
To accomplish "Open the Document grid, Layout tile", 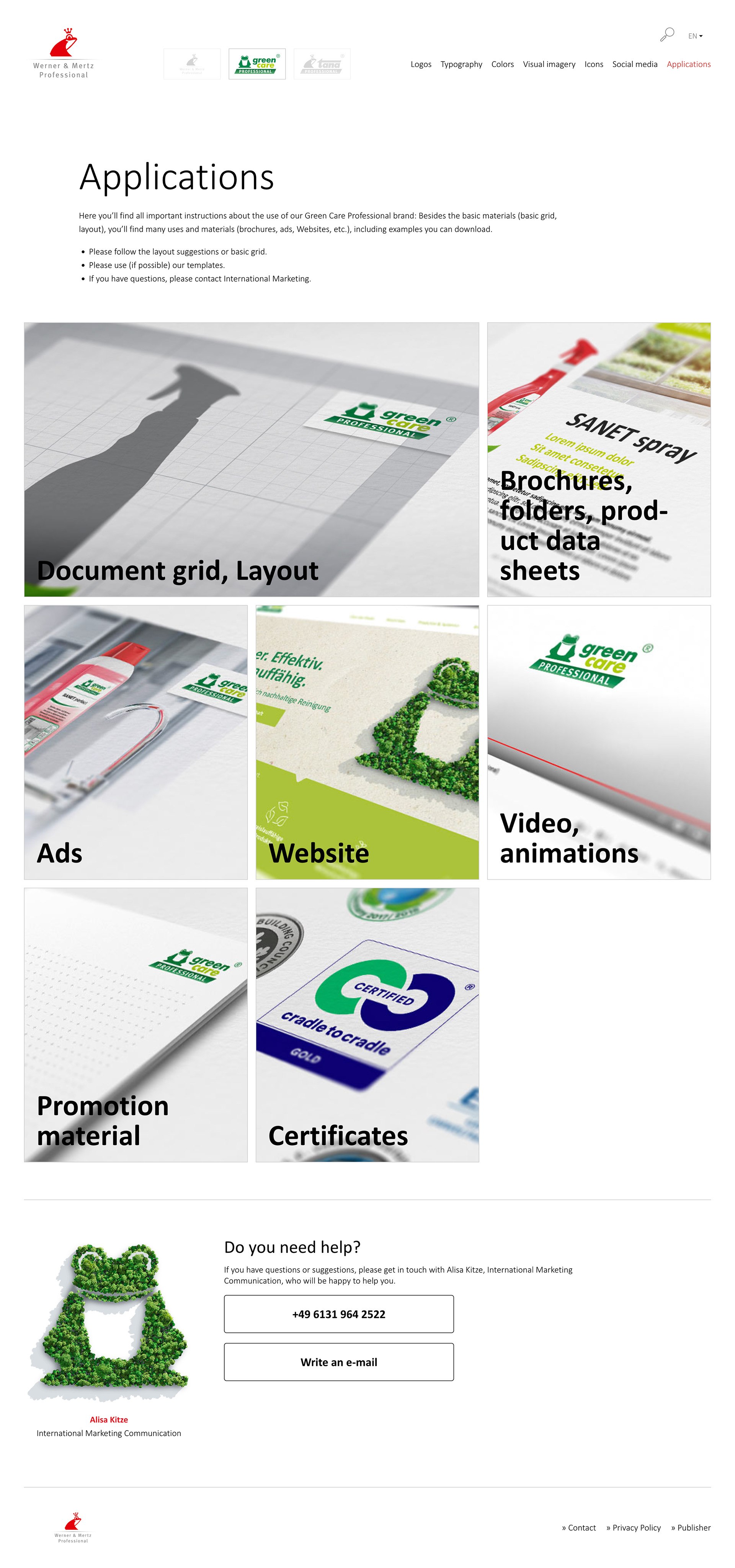I will click(x=251, y=459).
